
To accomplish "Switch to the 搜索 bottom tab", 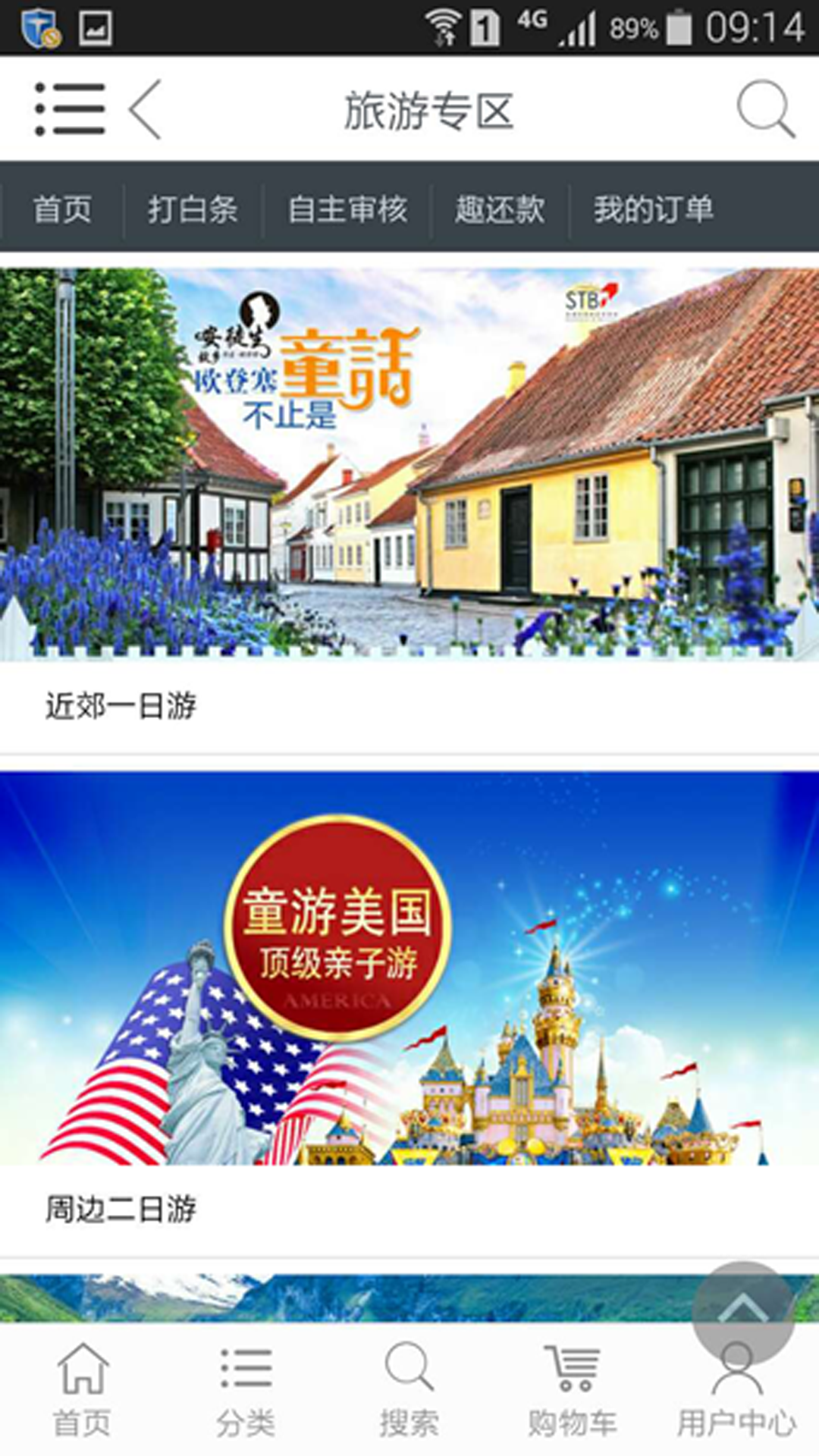I will [x=409, y=1391].
